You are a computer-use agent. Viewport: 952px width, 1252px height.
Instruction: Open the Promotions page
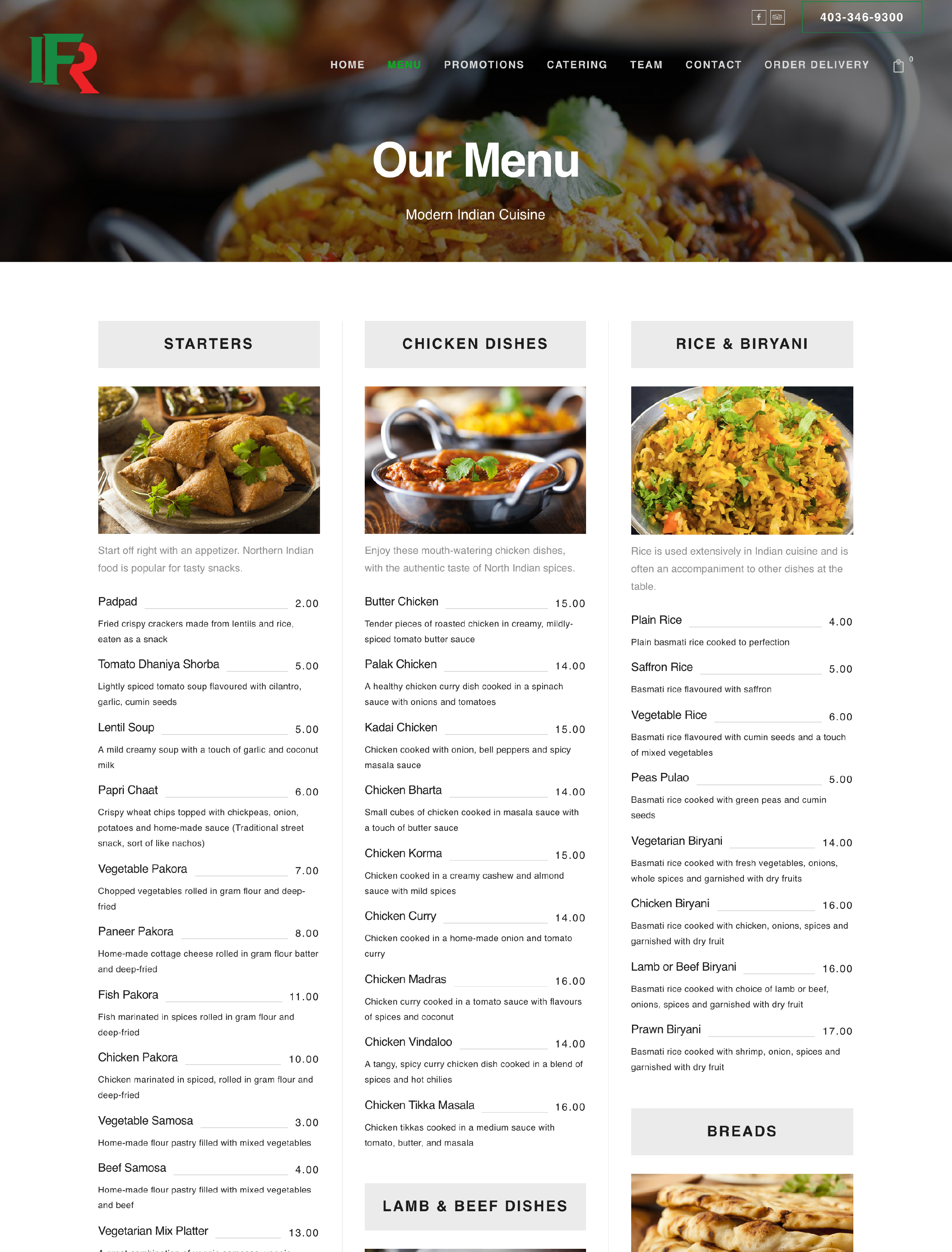[483, 65]
